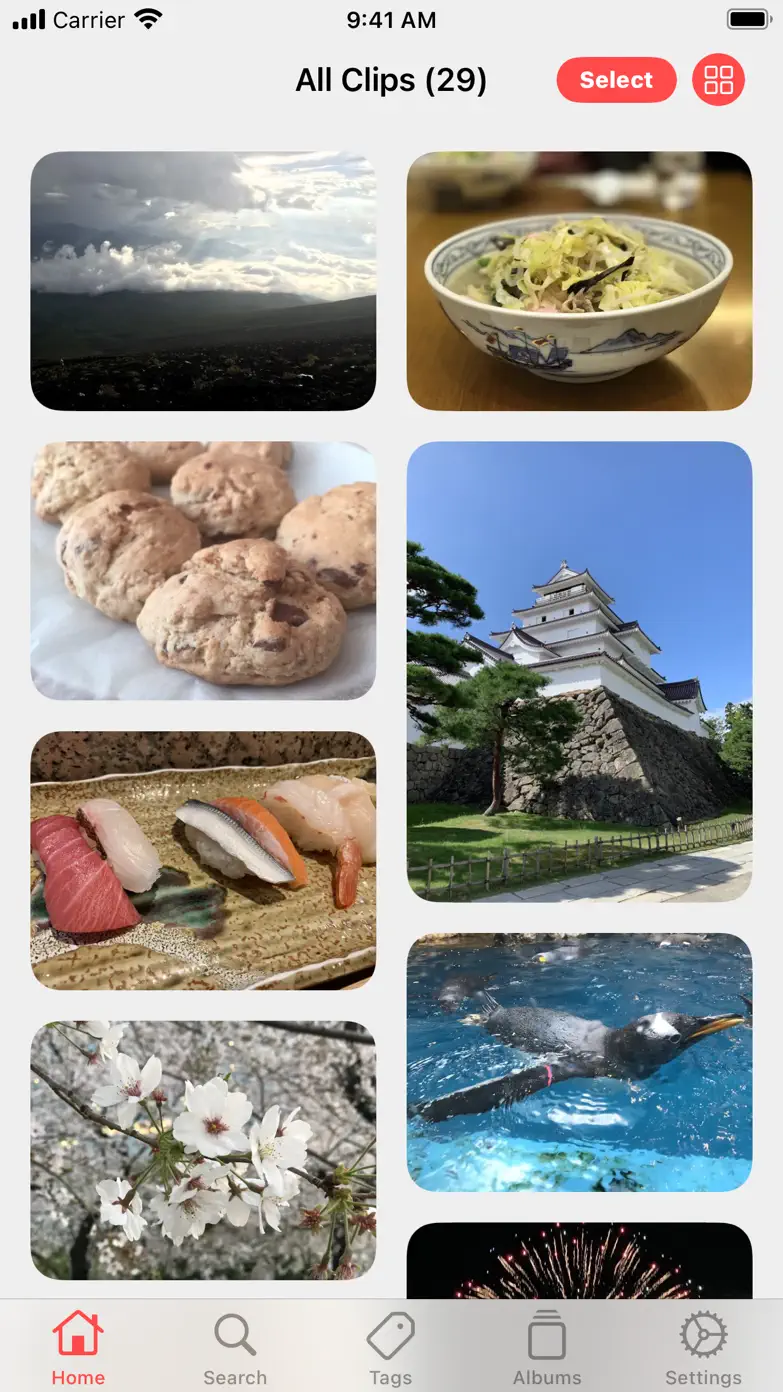Change the grid layout view
The width and height of the screenshot is (783, 1392).
719,80
